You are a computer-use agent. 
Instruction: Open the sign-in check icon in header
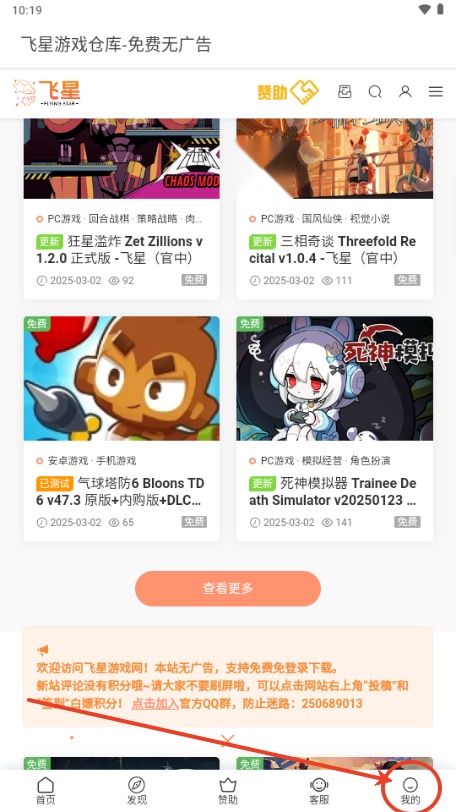pyautogui.click(x=345, y=92)
